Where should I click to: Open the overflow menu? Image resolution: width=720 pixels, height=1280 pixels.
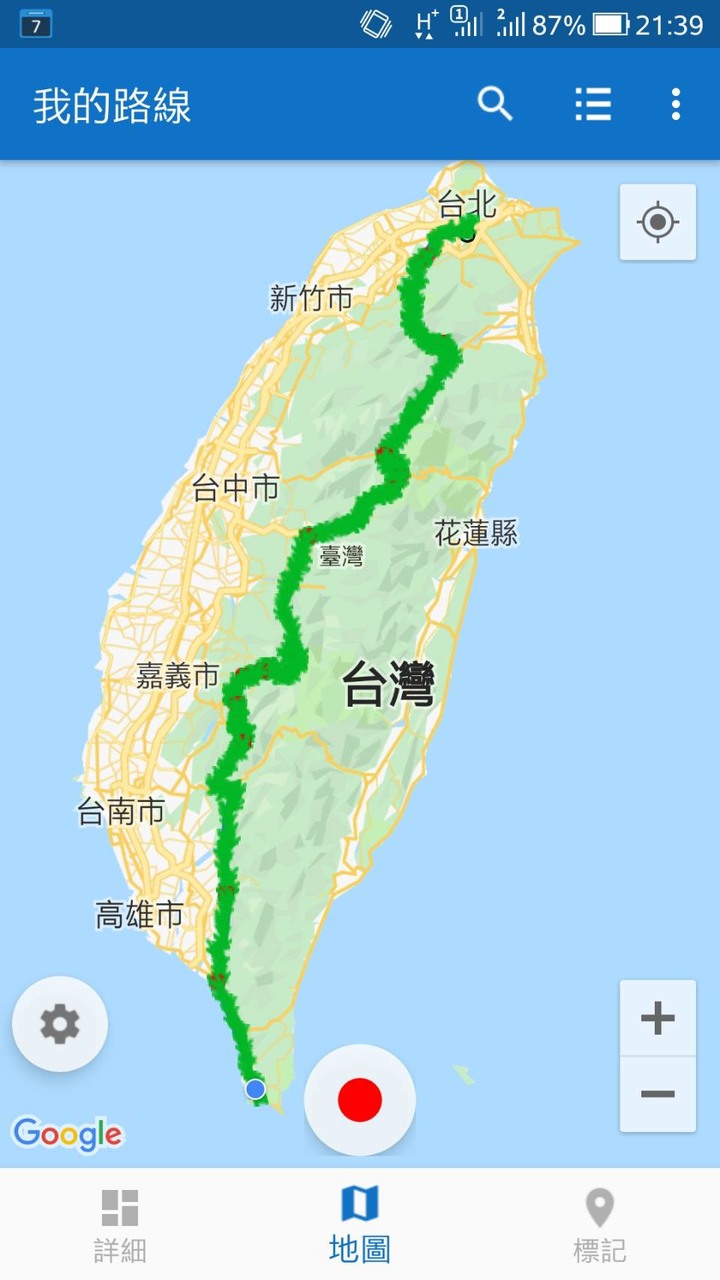676,104
